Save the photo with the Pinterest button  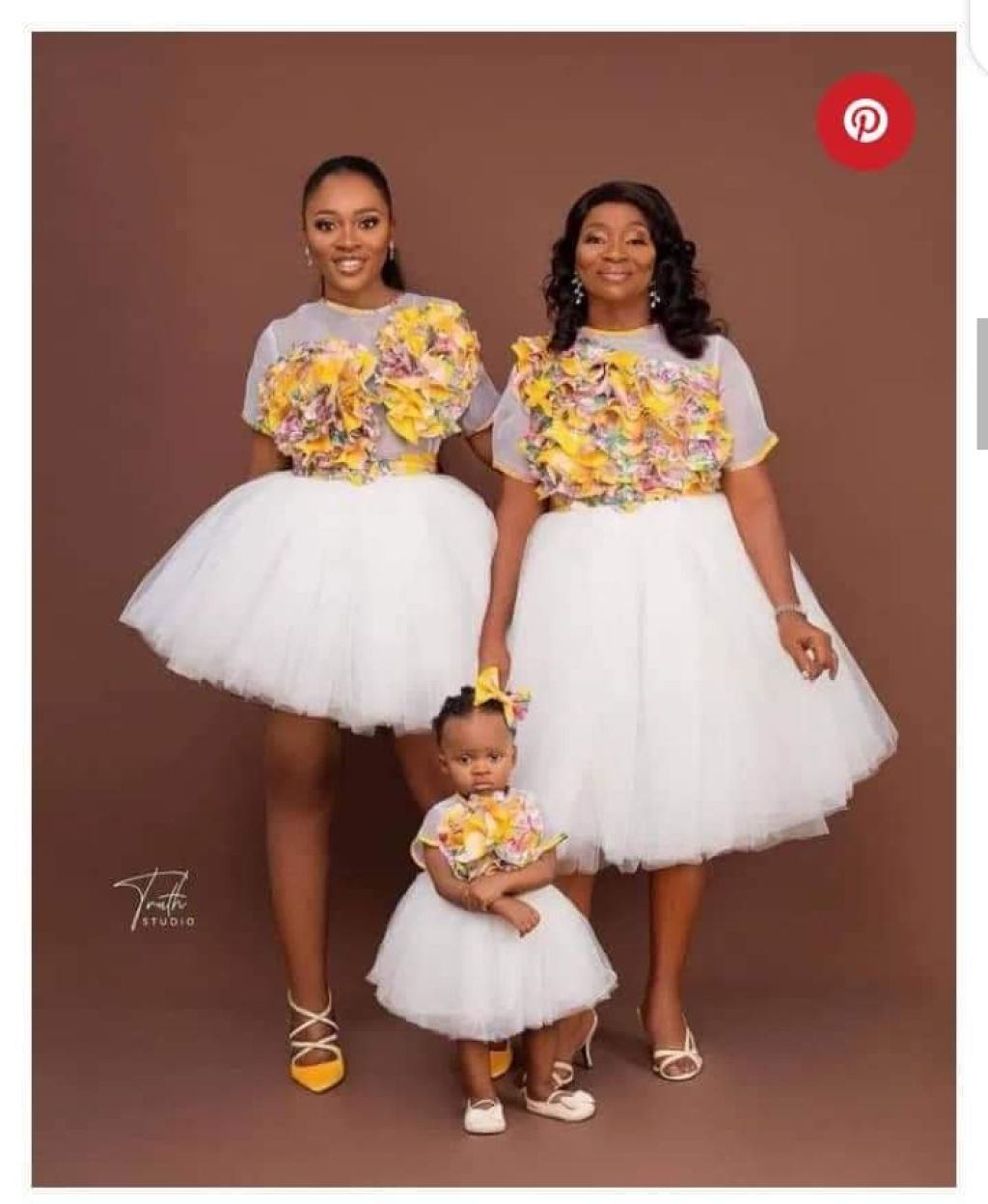pyautogui.click(x=865, y=122)
